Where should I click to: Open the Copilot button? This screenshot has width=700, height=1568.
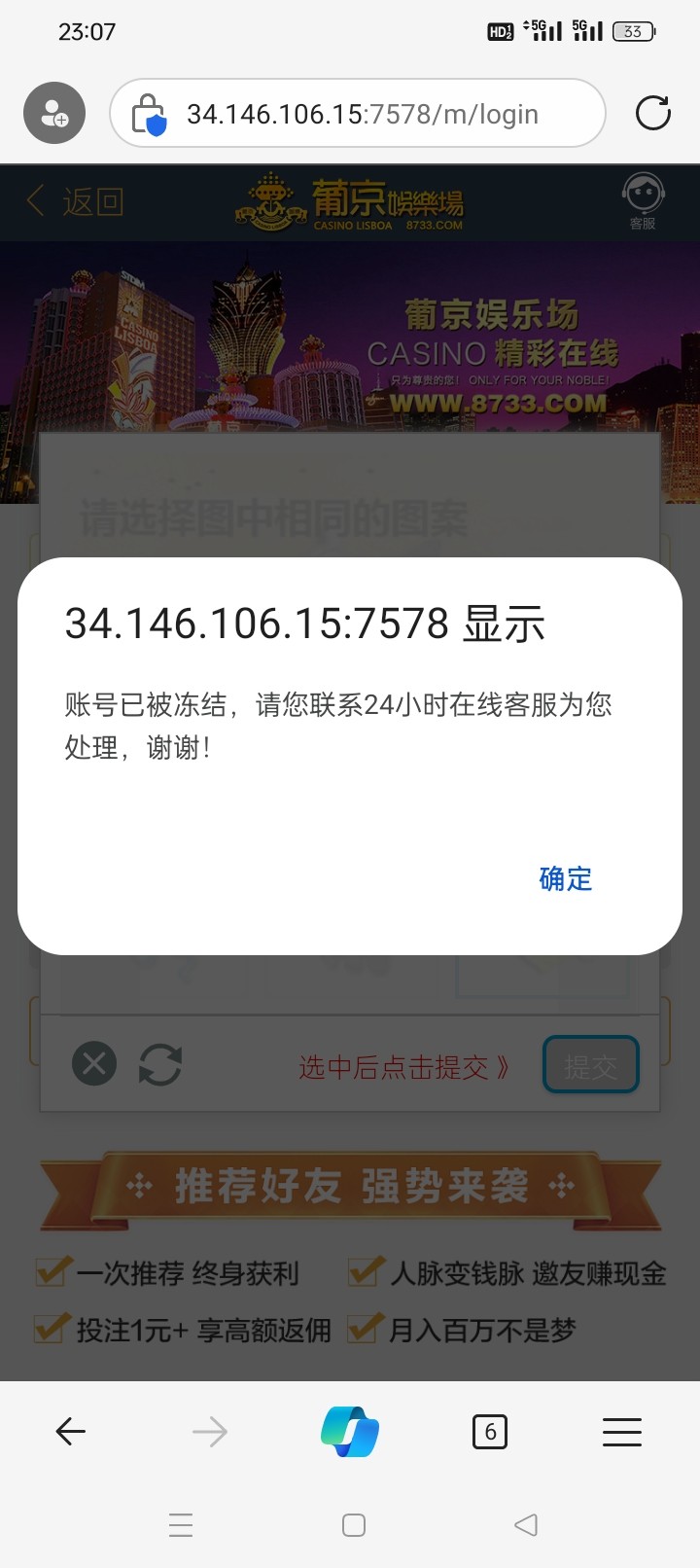350,1432
